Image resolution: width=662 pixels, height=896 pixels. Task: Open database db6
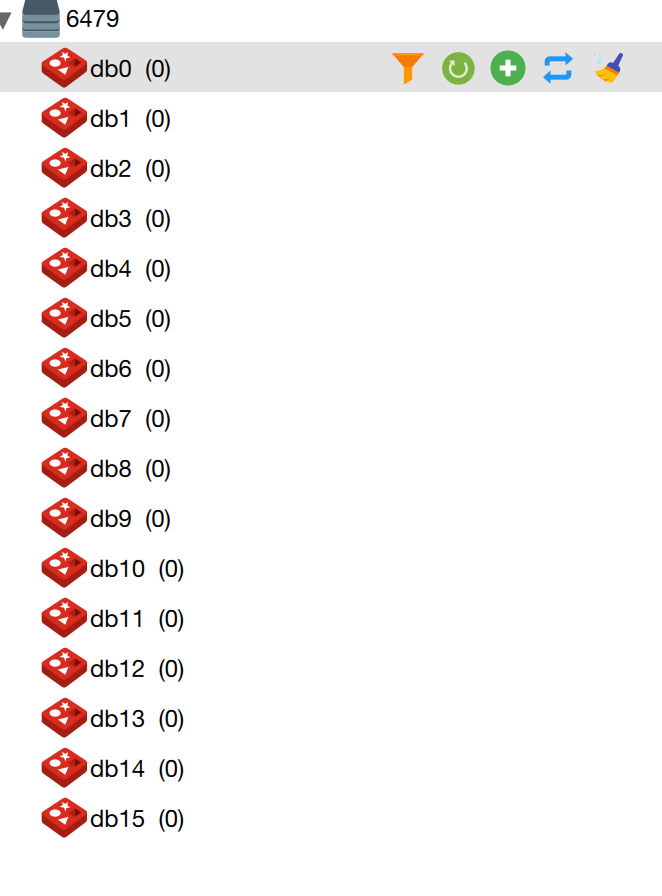click(110, 369)
